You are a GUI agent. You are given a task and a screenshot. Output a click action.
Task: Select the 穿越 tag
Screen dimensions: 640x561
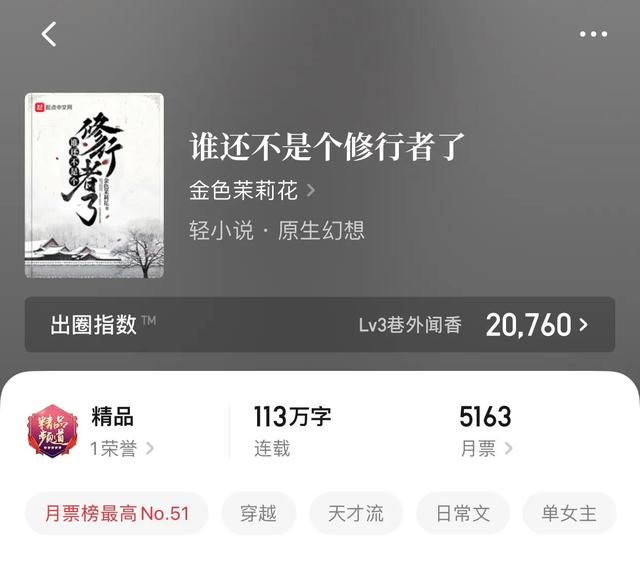click(x=259, y=513)
